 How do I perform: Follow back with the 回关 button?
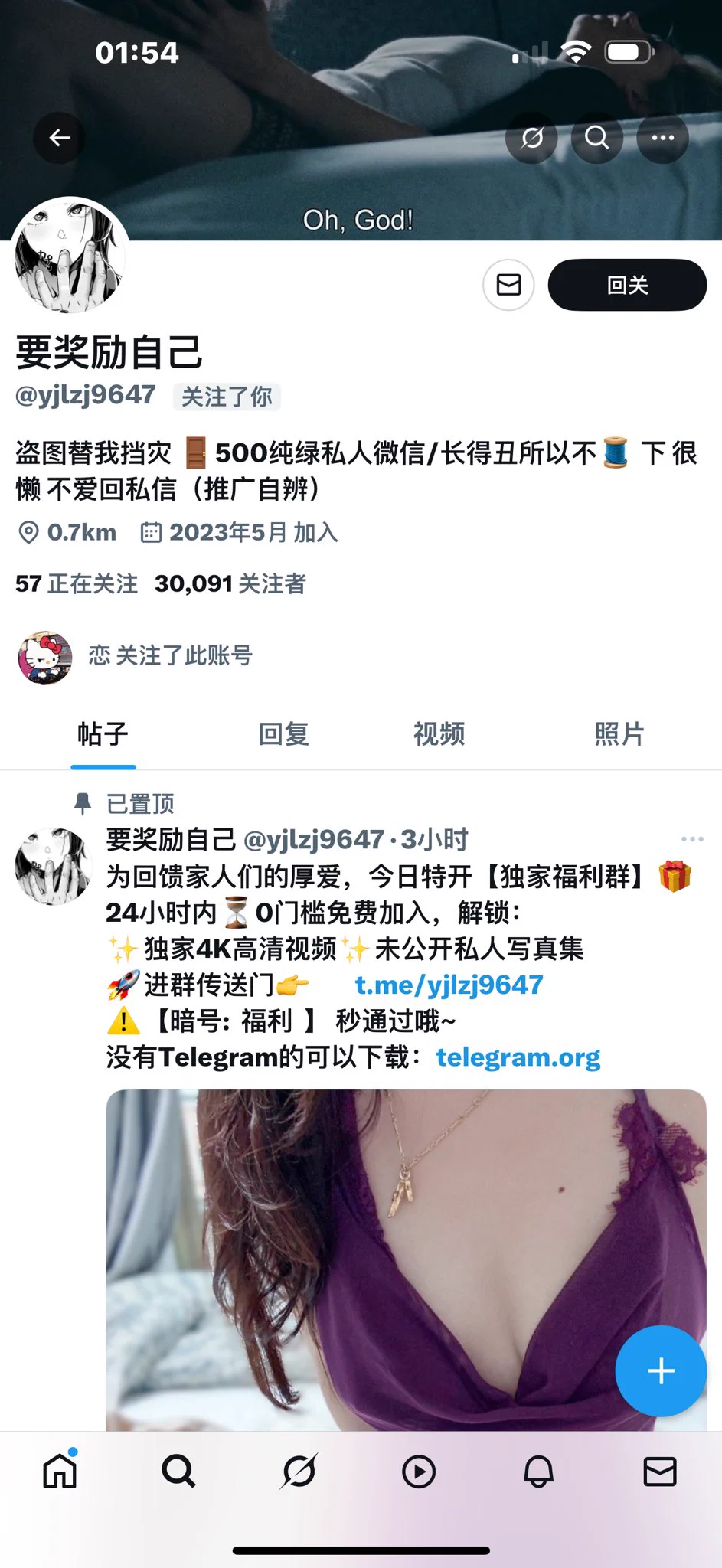pos(627,285)
